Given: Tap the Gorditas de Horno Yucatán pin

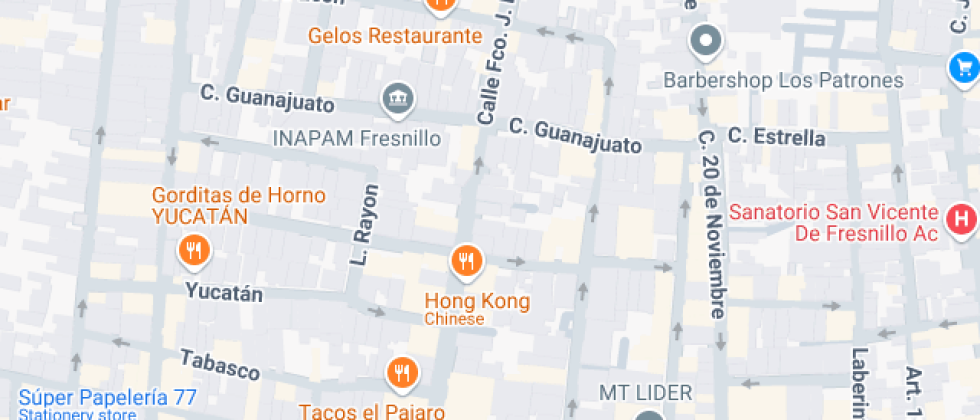Looking at the screenshot, I should click(195, 252).
